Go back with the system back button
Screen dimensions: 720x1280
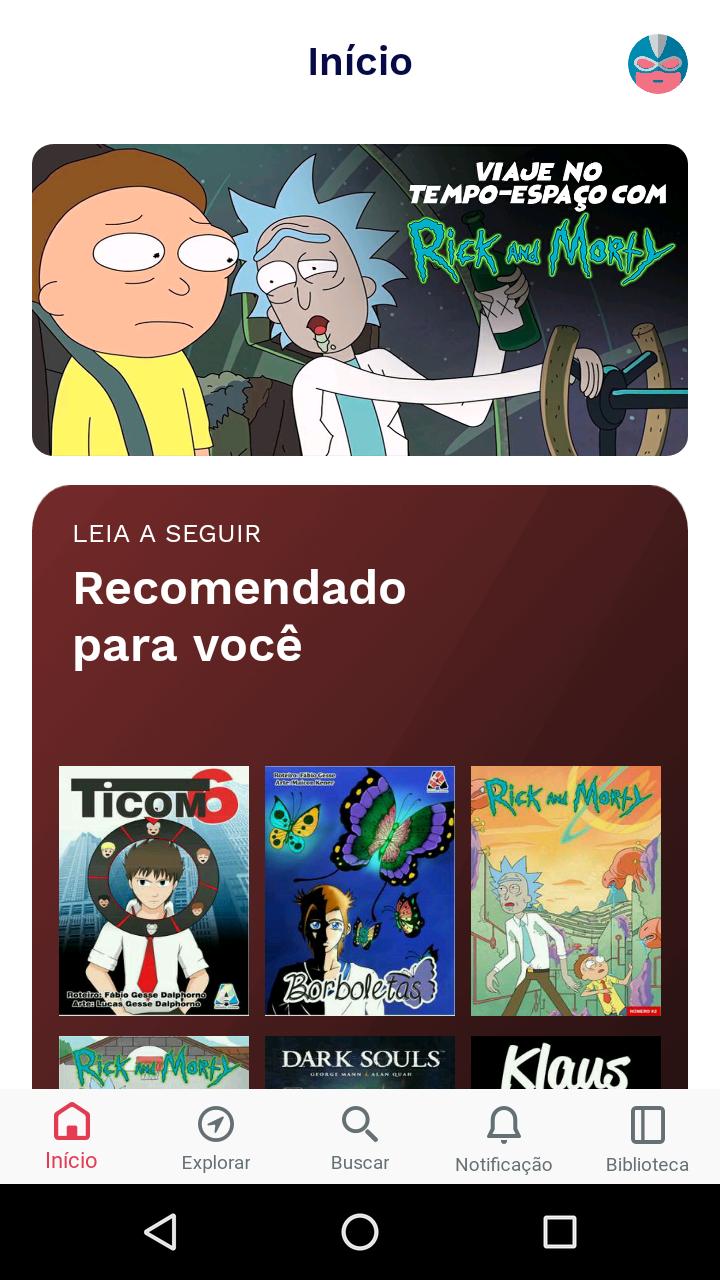(161, 1232)
